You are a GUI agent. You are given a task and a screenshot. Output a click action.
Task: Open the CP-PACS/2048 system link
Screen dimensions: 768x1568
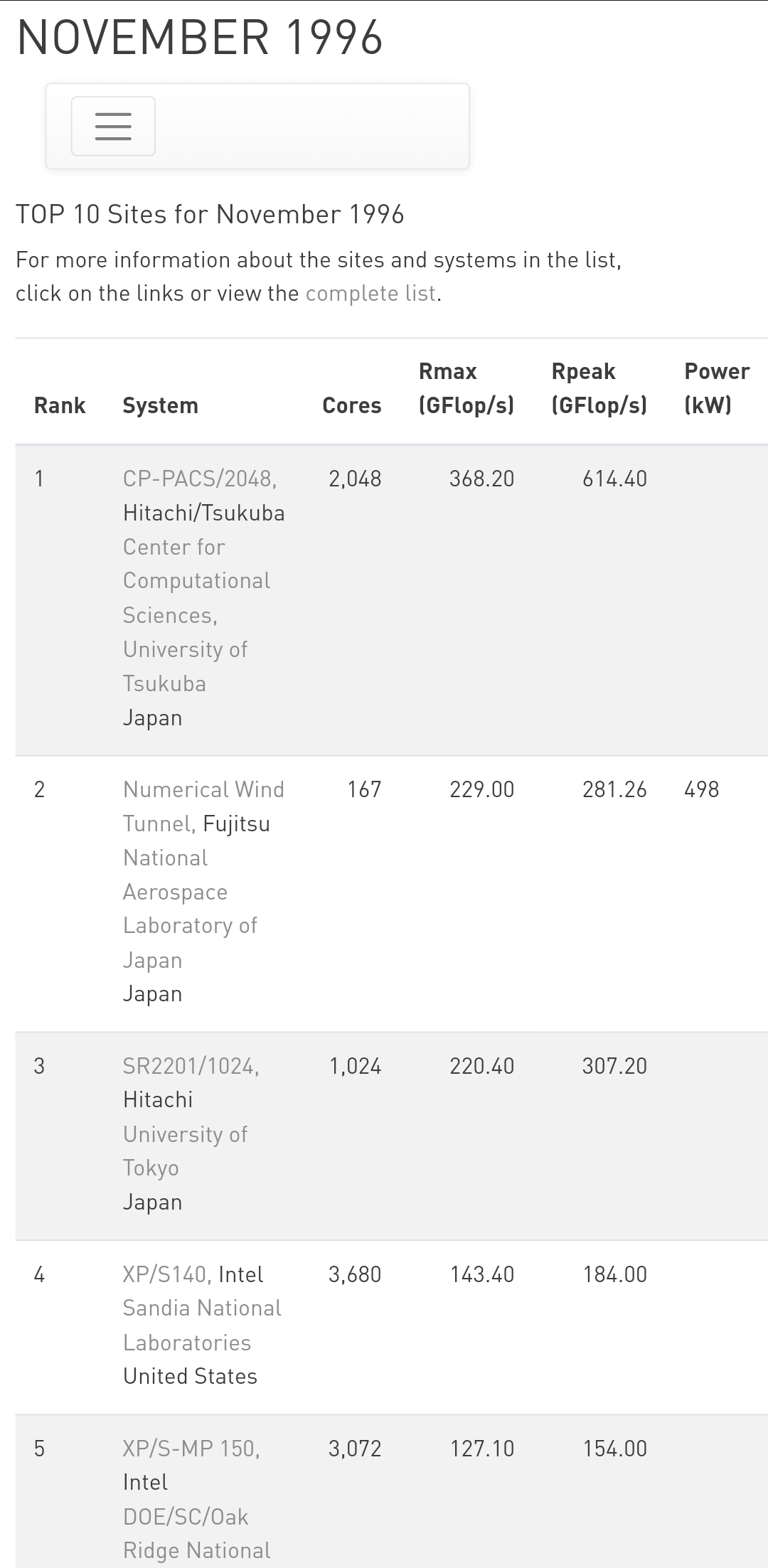click(198, 479)
